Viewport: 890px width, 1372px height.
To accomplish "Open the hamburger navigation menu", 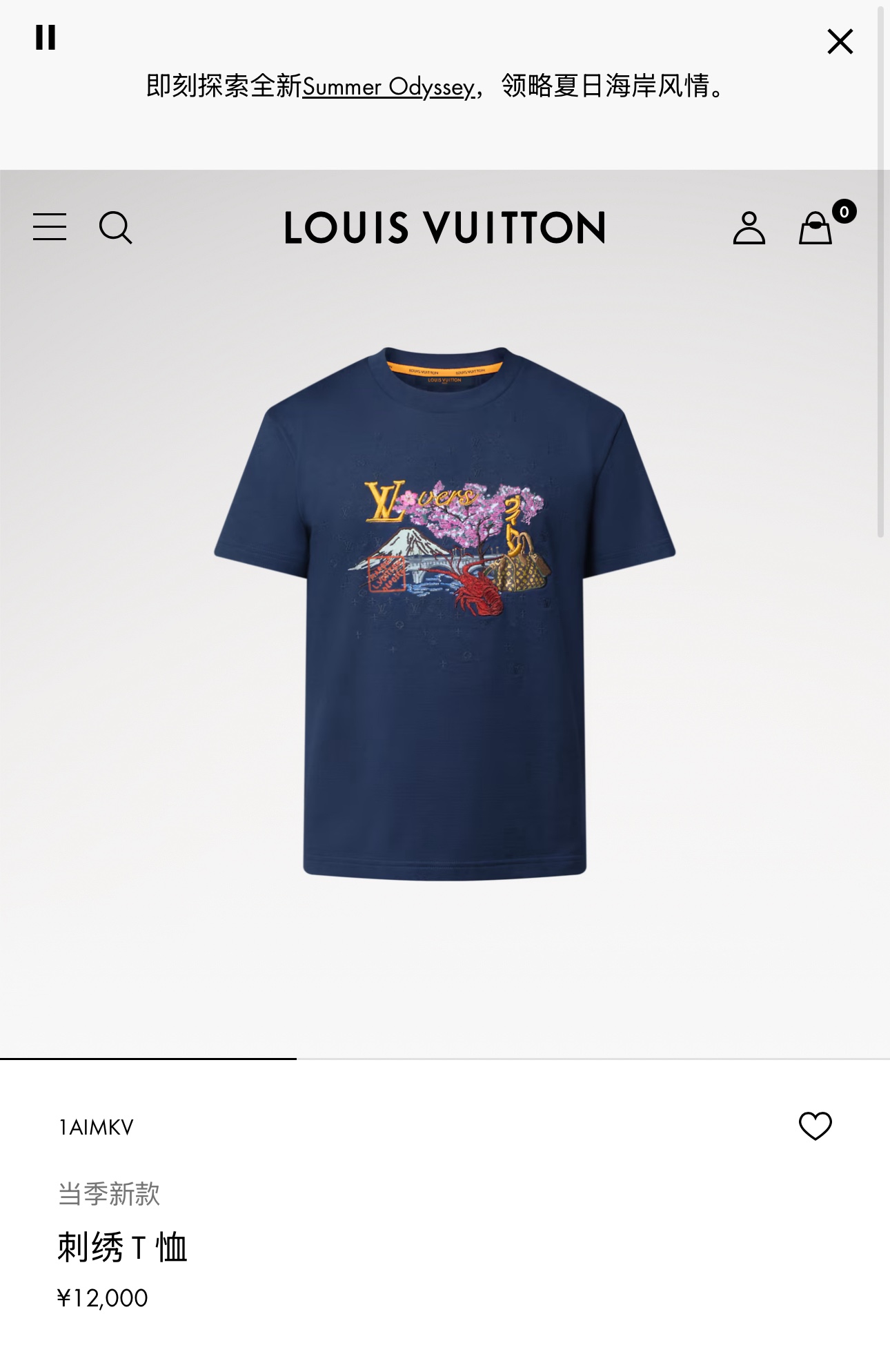I will (x=50, y=227).
